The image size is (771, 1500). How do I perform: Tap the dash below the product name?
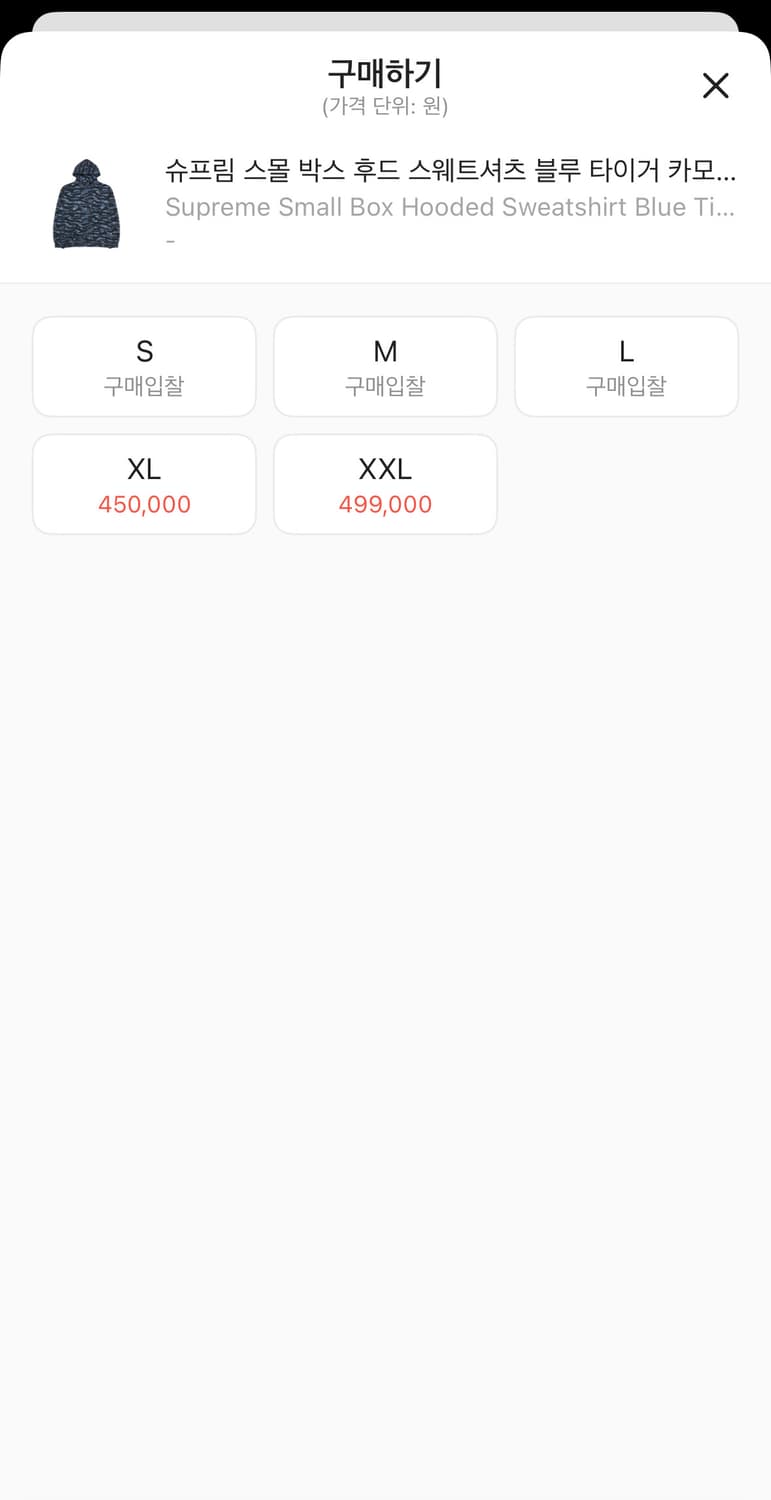[x=171, y=238]
